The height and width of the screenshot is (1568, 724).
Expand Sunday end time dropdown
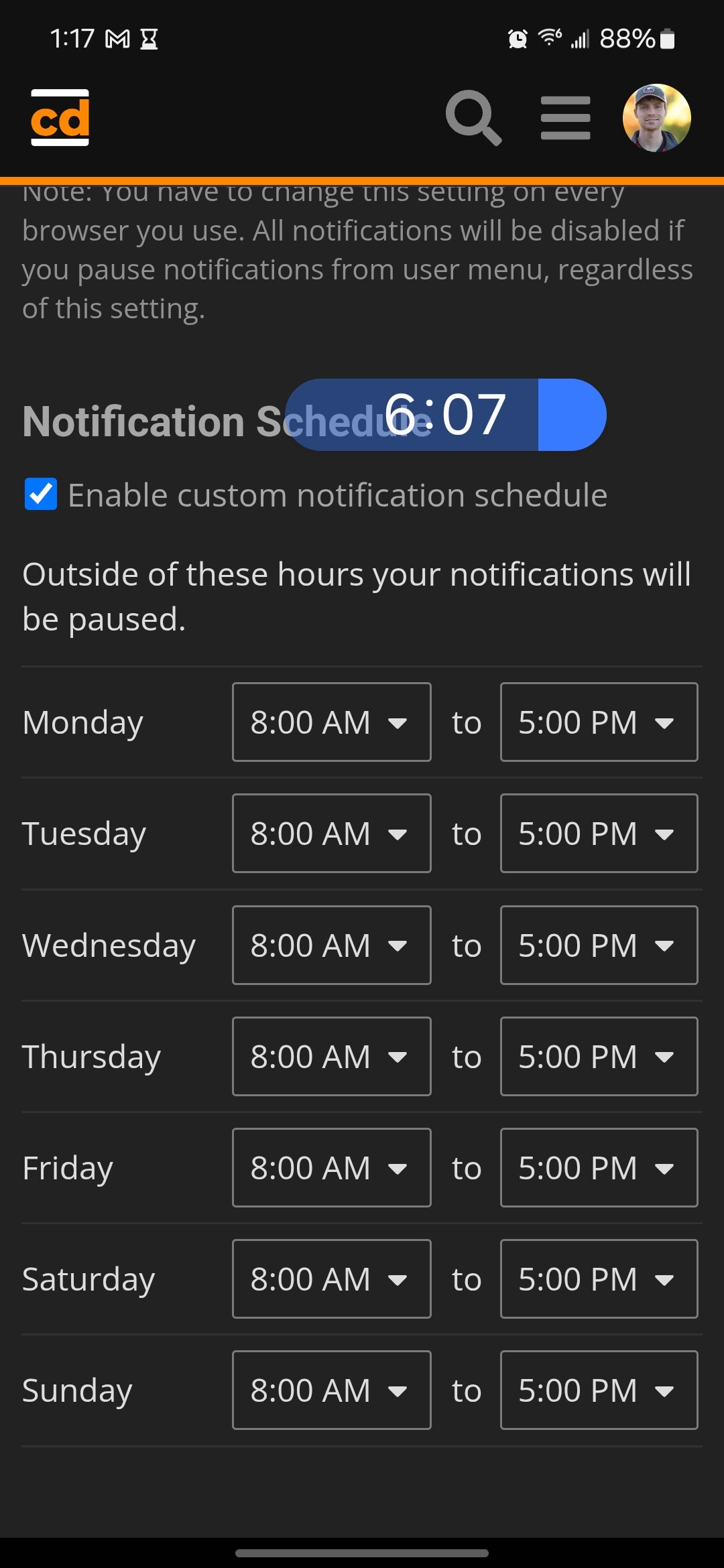599,1390
